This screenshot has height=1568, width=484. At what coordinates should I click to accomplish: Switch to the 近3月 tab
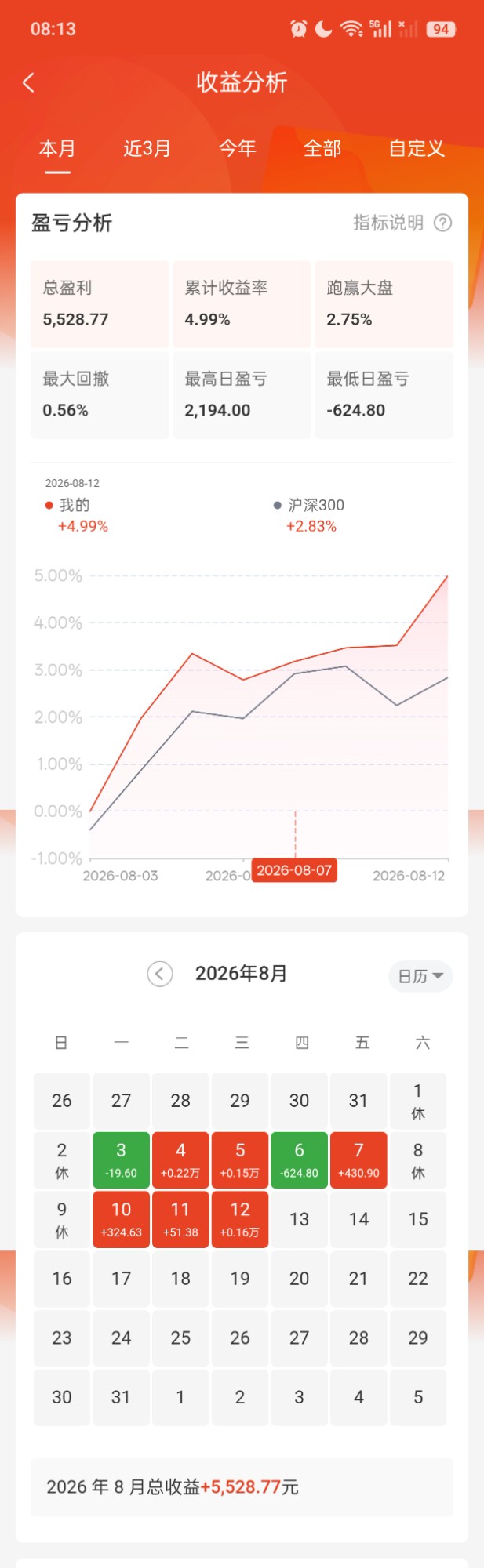(147, 148)
